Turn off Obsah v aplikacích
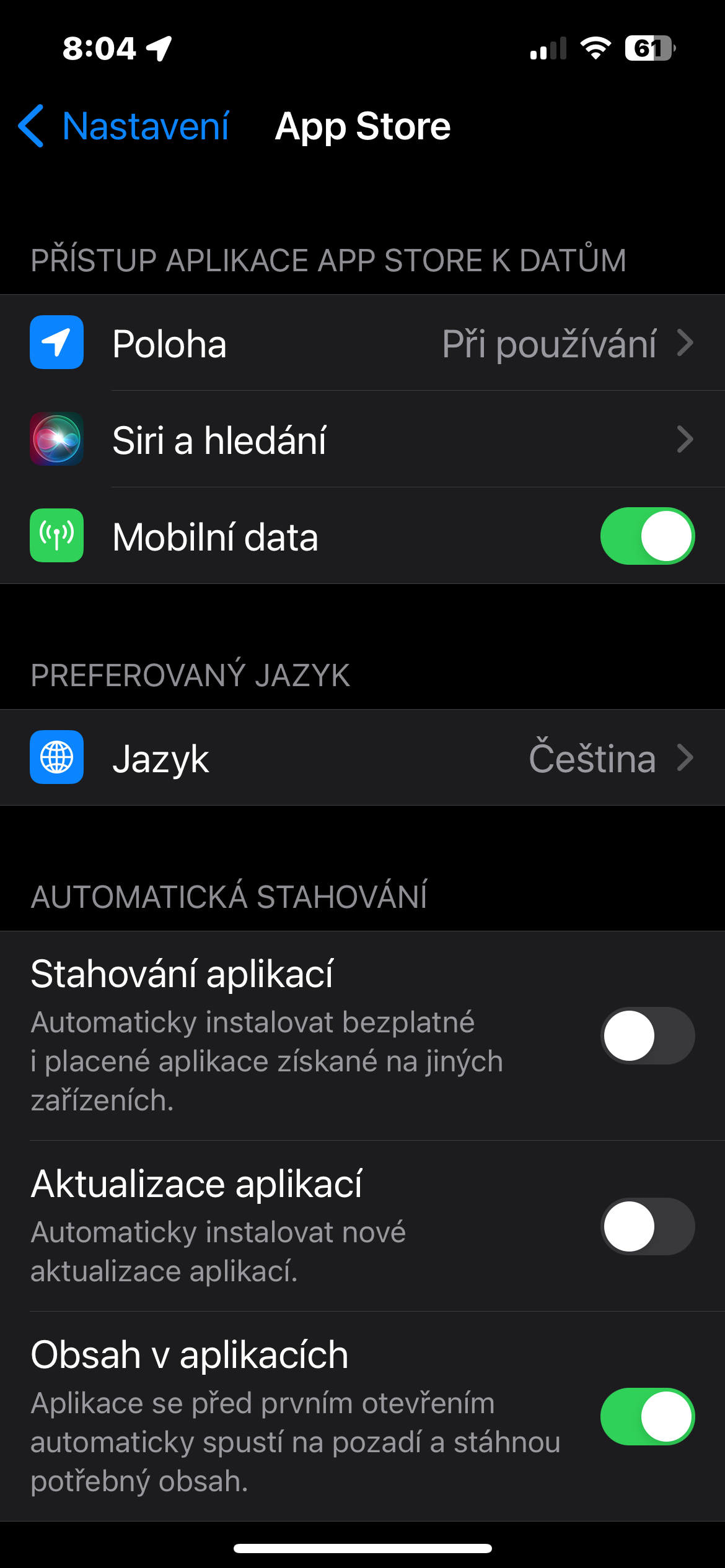 (x=647, y=1417)
